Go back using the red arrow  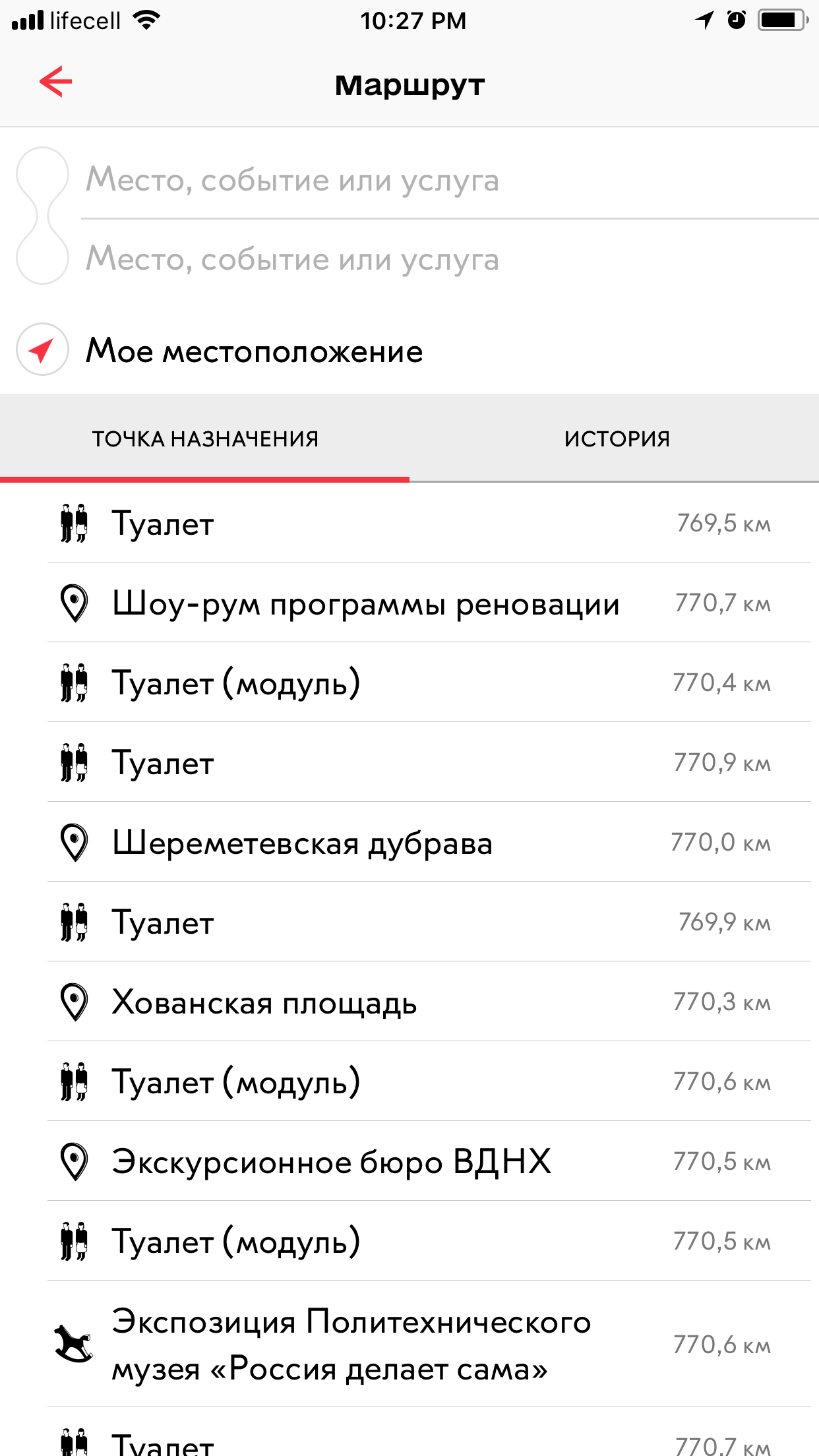[55, 82]
